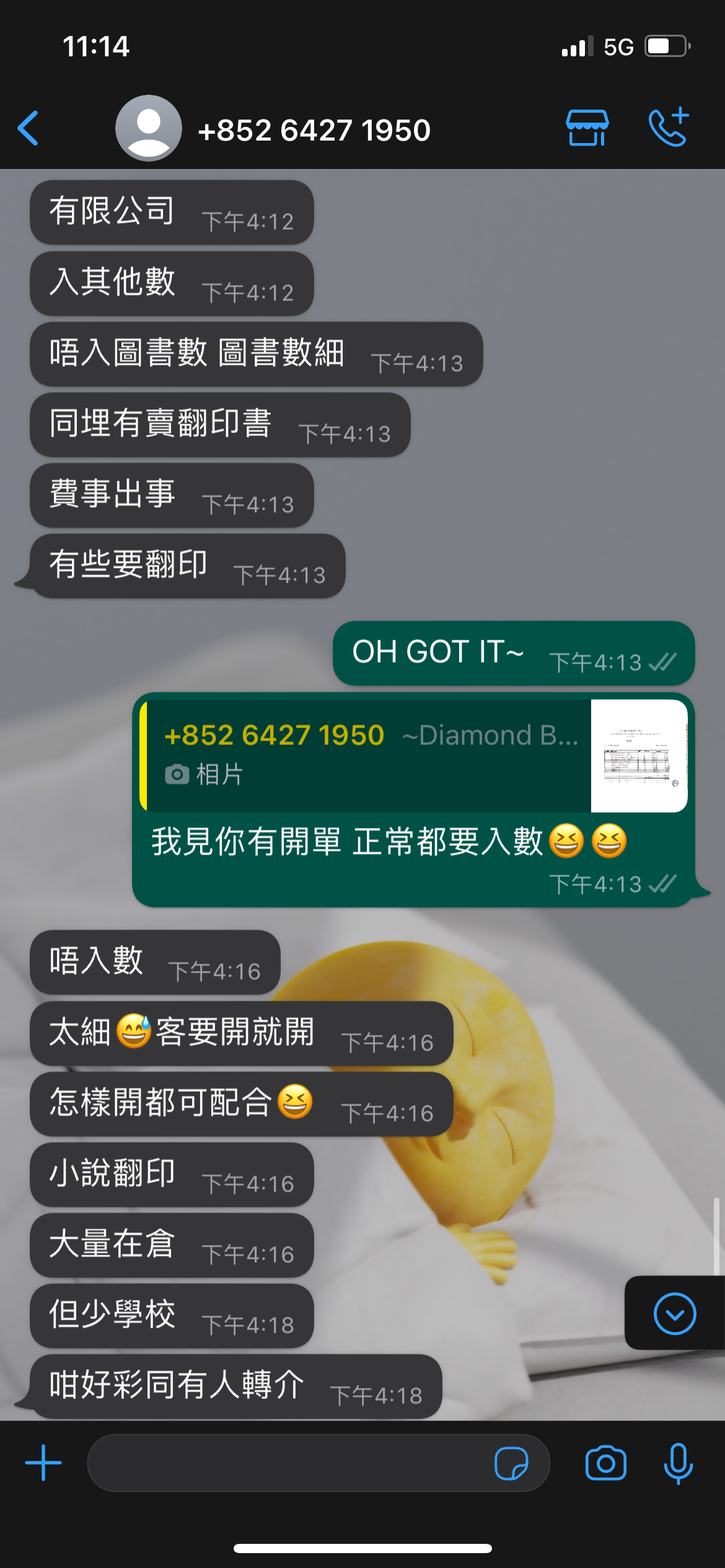Image resolution: width=725 pixels, height=1568 pixels.
Task: Record a voice message with the microphone
Action: [678, 1463]
